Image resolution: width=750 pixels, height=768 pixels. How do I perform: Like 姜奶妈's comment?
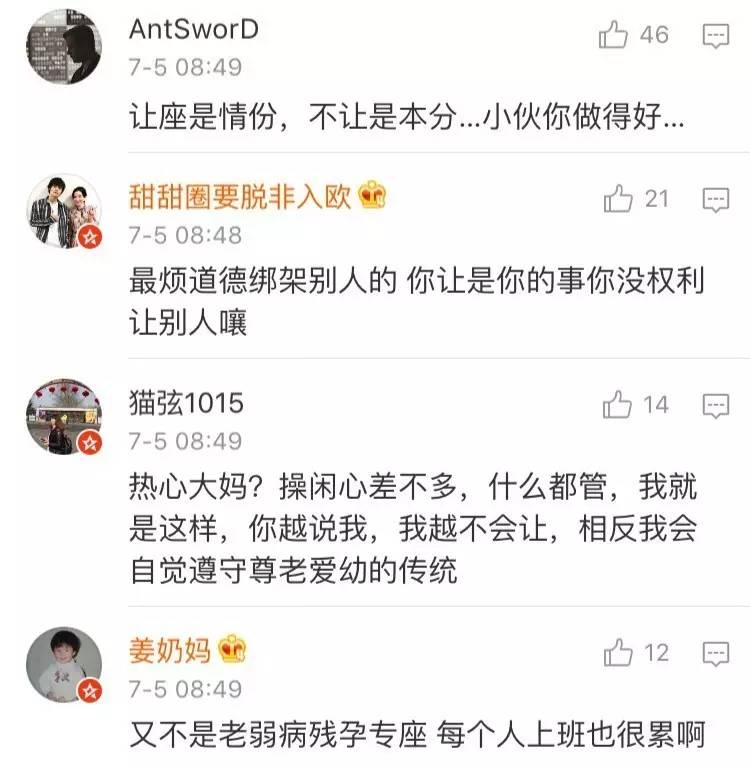618,654
